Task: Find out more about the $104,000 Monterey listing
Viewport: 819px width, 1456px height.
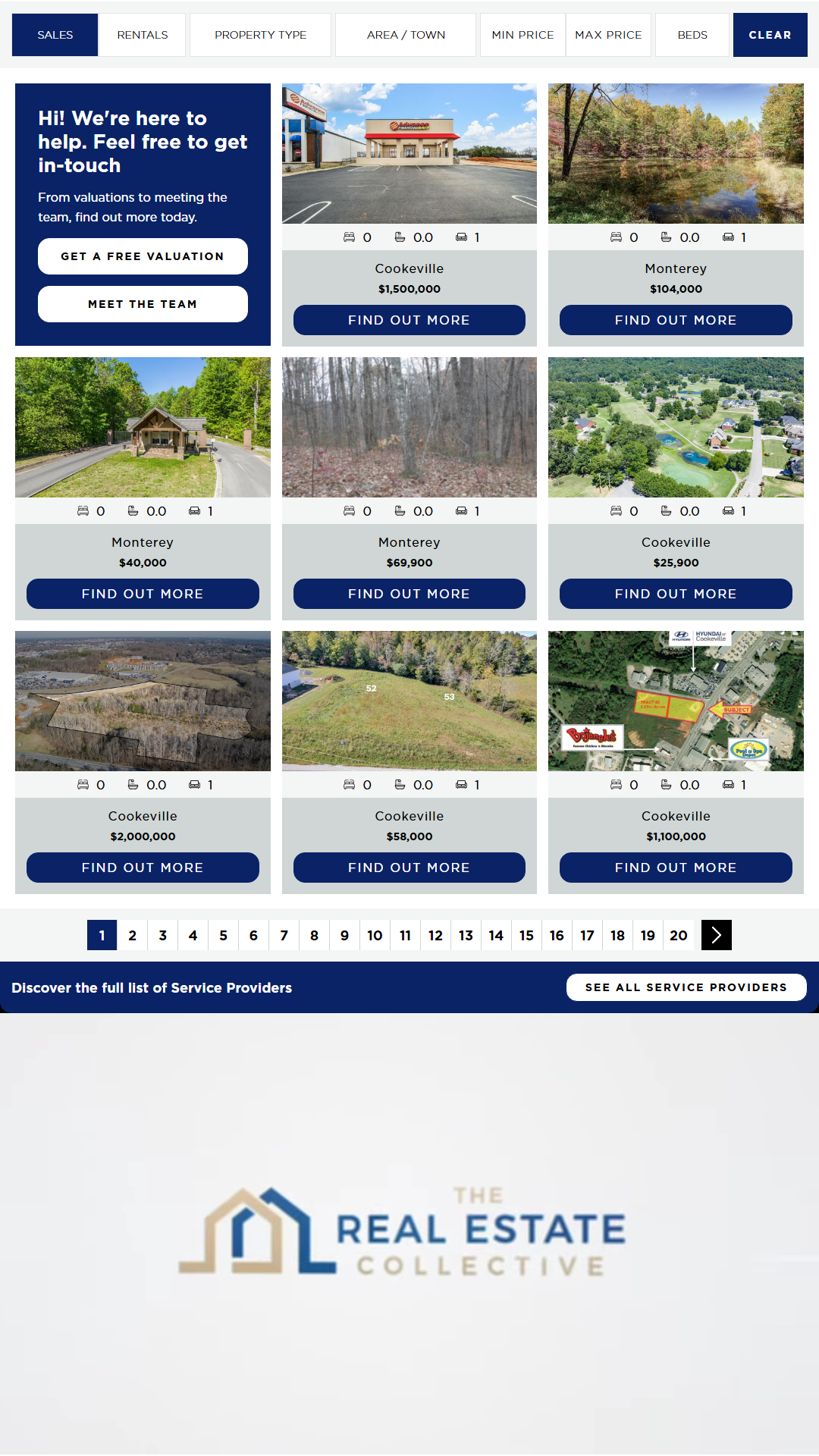Action: point(676,320)
